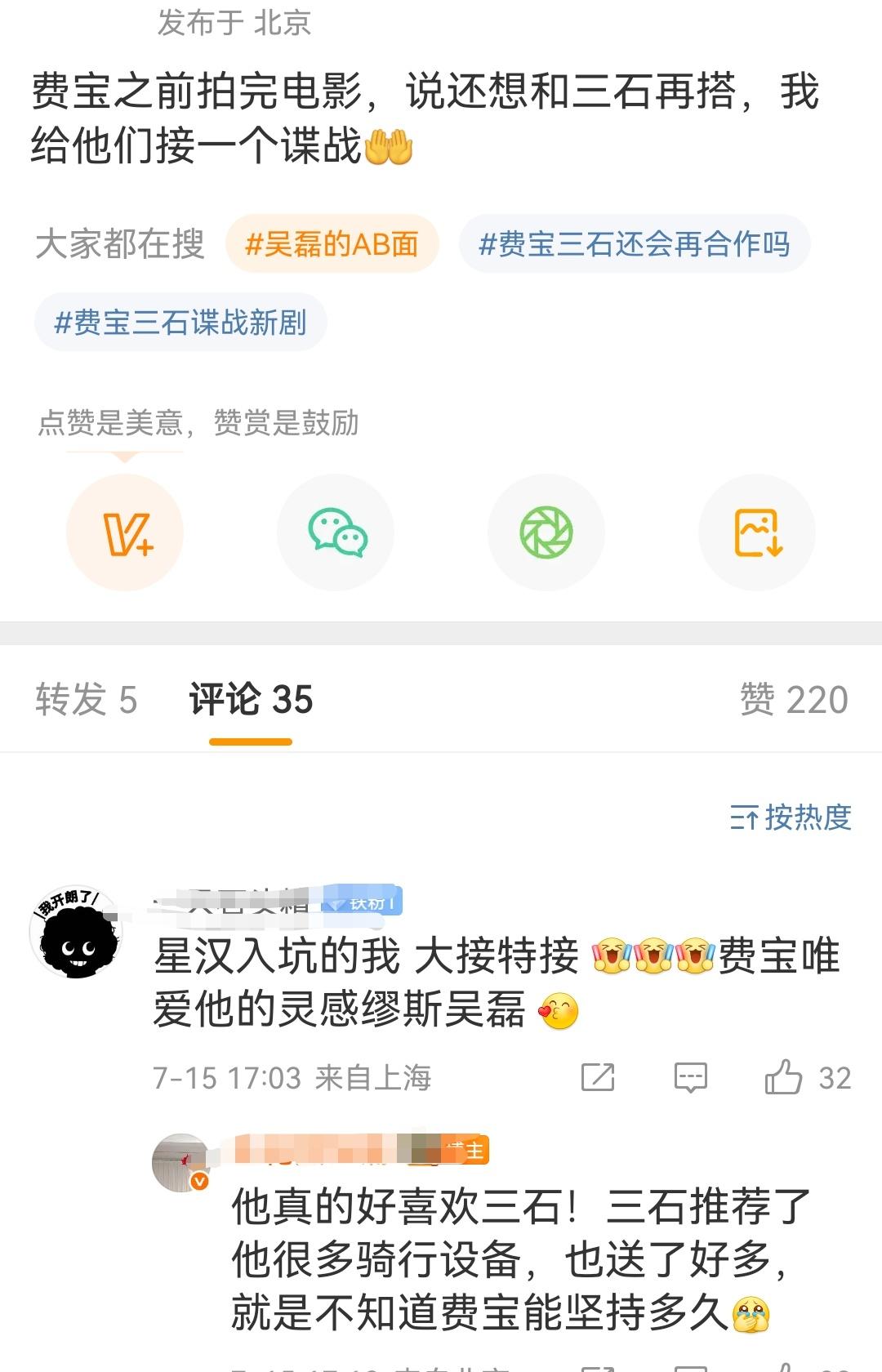The width and height of the screenshot is (882, 1372).
Task: Save post as image
Action: (x=757, y=532)
